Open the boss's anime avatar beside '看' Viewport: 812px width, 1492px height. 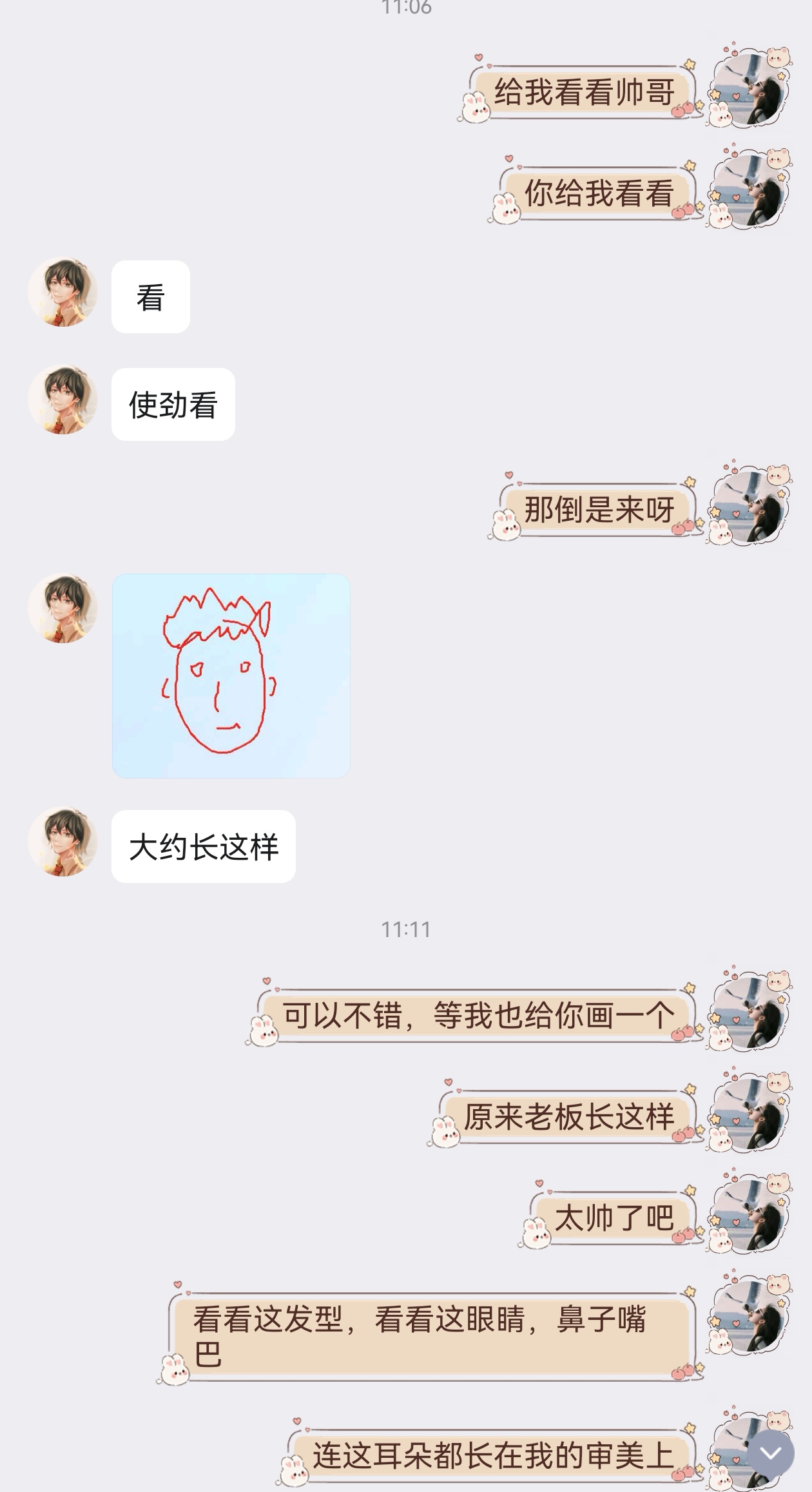tap(64, 293)
